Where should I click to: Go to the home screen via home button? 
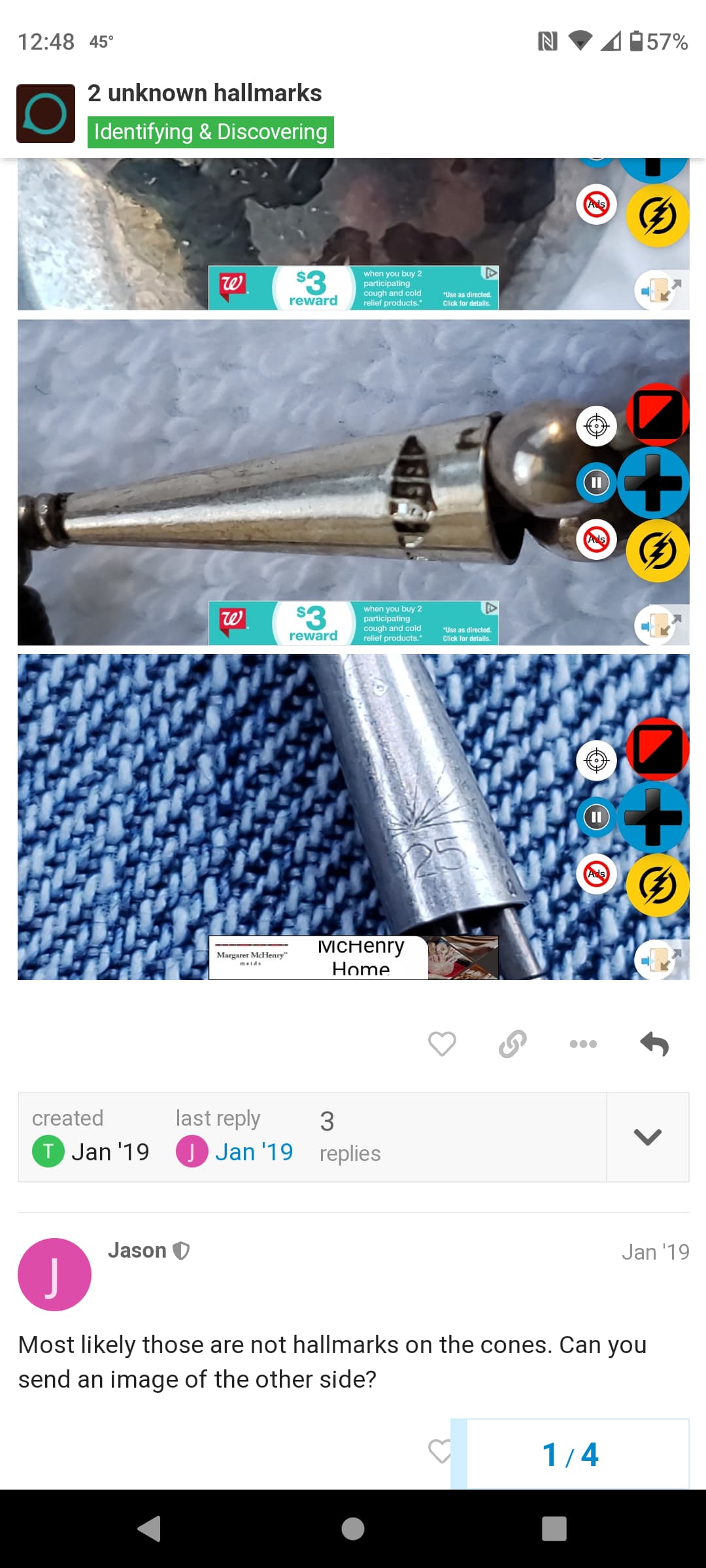(x=353, y=1529)
